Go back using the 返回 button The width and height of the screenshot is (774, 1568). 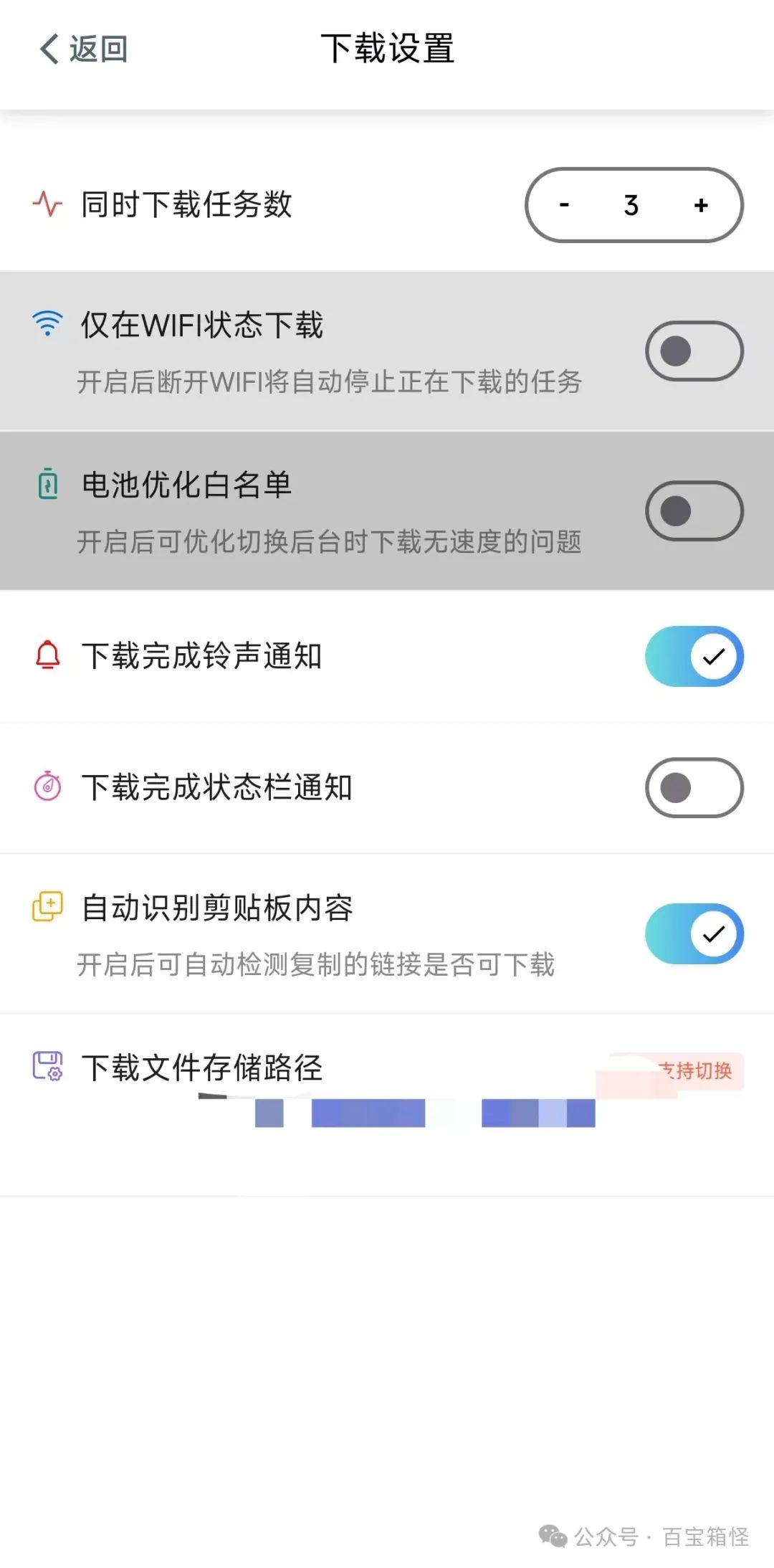click(83, 49)
